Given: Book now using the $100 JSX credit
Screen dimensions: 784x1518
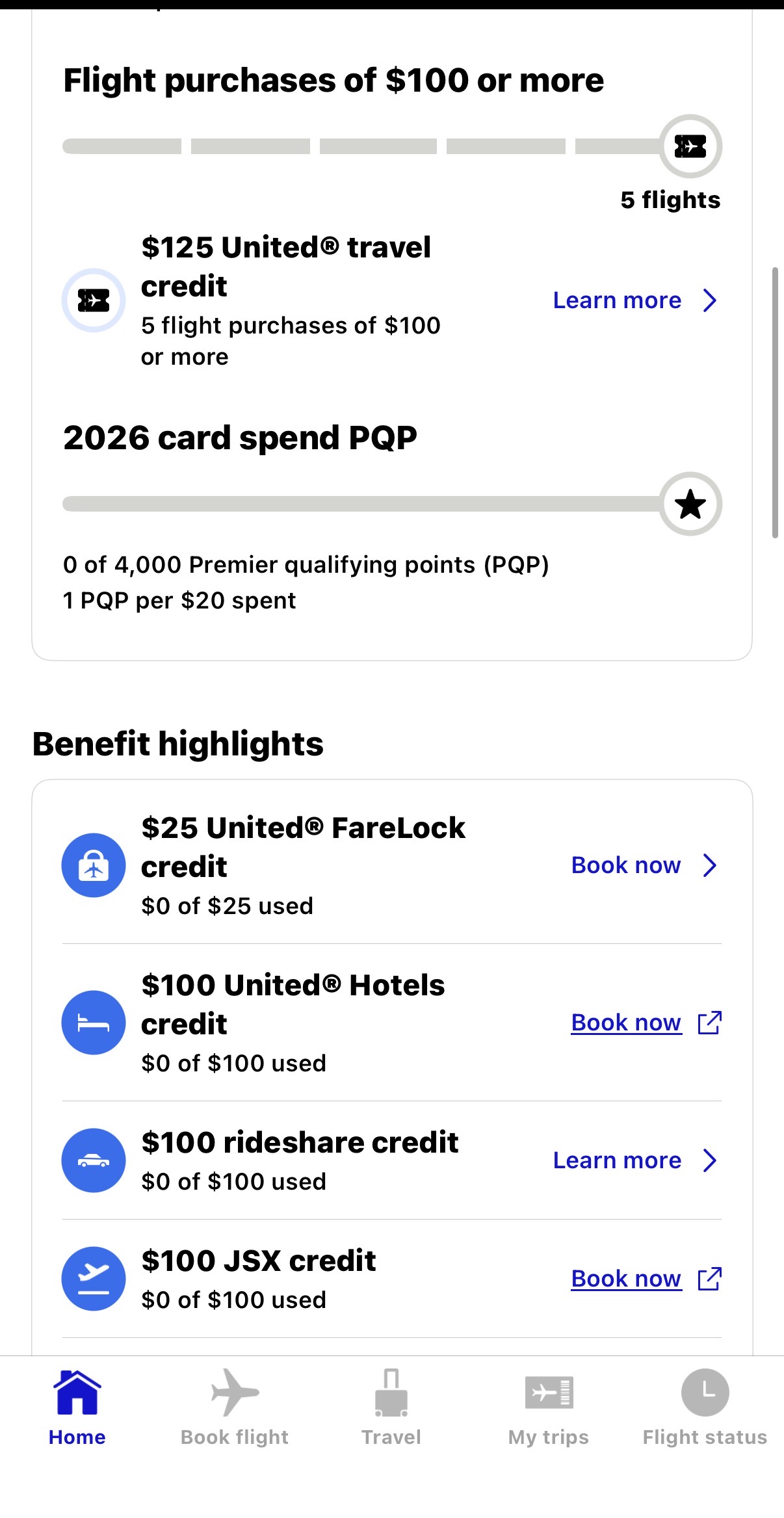Looking at the screenshot, I should click(x=645, y=1279).
